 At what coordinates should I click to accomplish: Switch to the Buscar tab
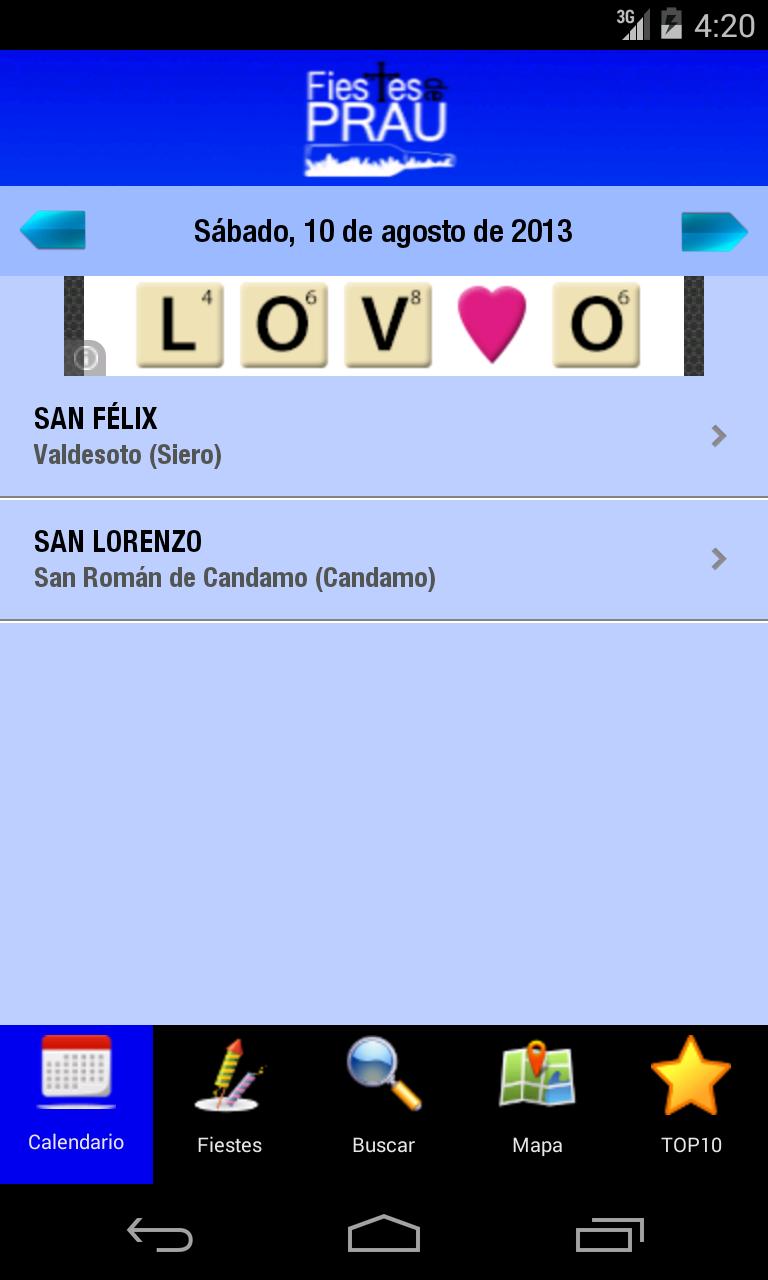(x=384, y=1103)
